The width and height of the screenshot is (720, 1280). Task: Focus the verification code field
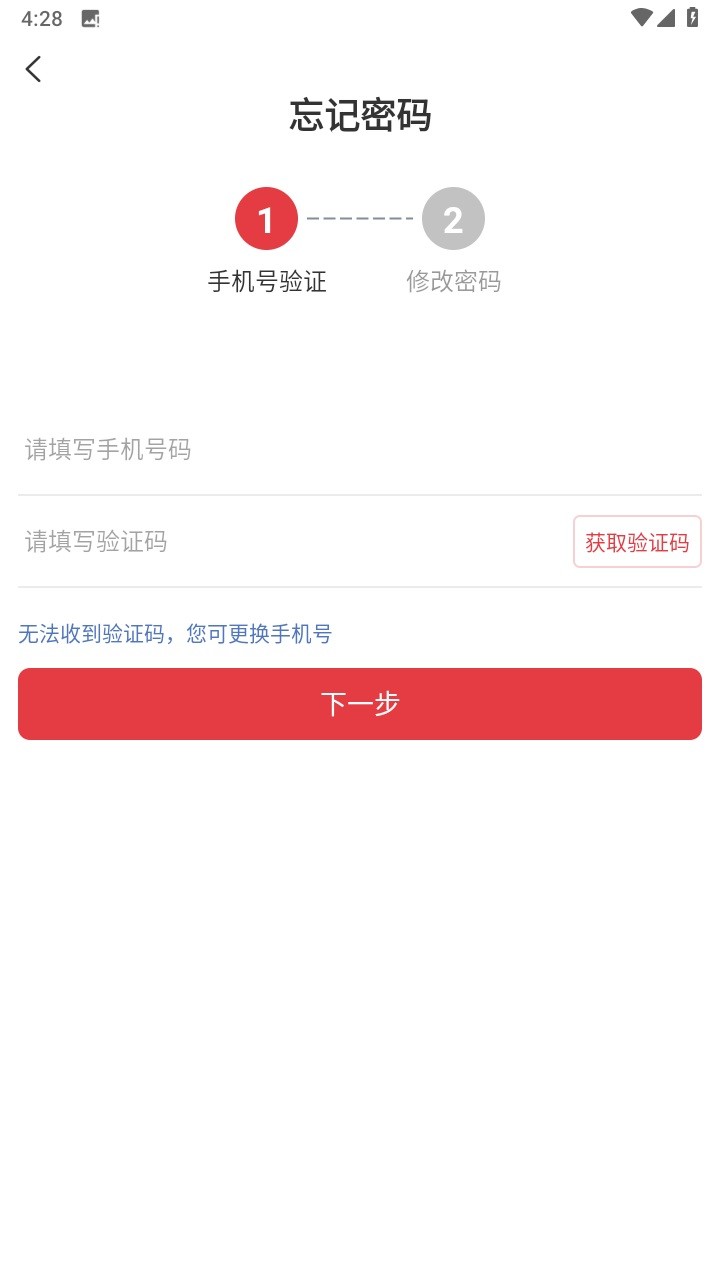280,542
